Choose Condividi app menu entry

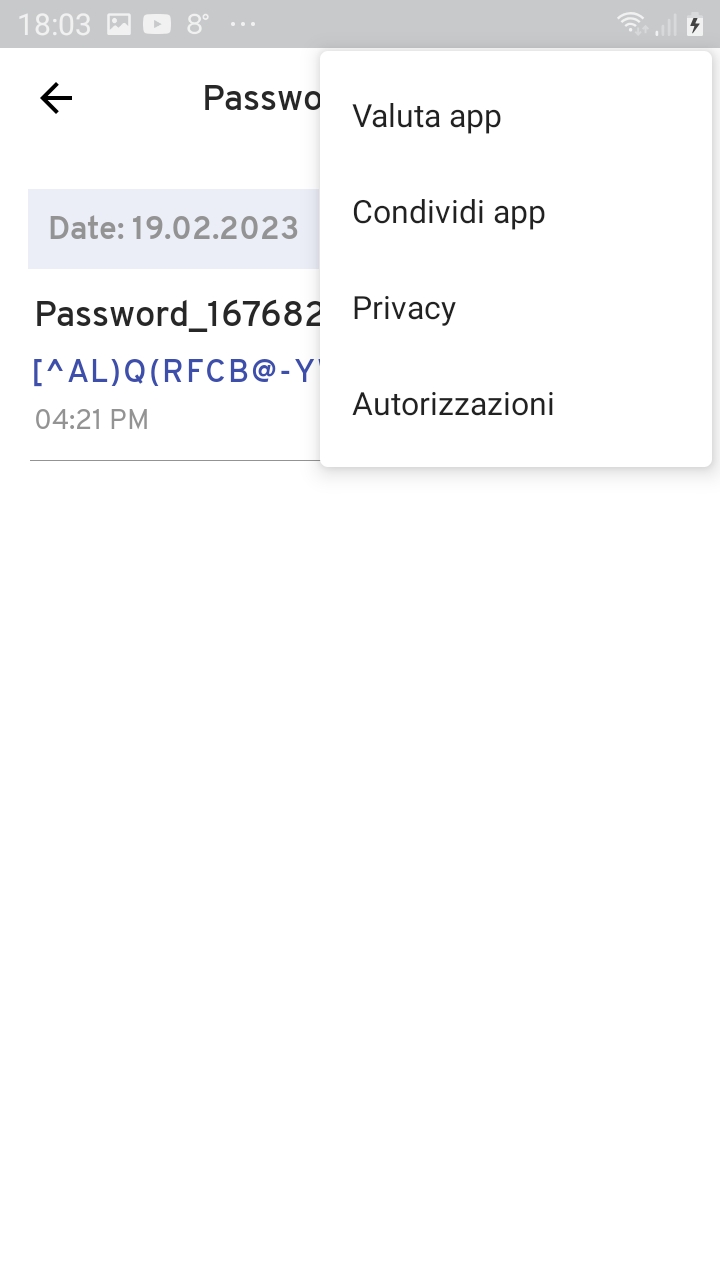448,212
